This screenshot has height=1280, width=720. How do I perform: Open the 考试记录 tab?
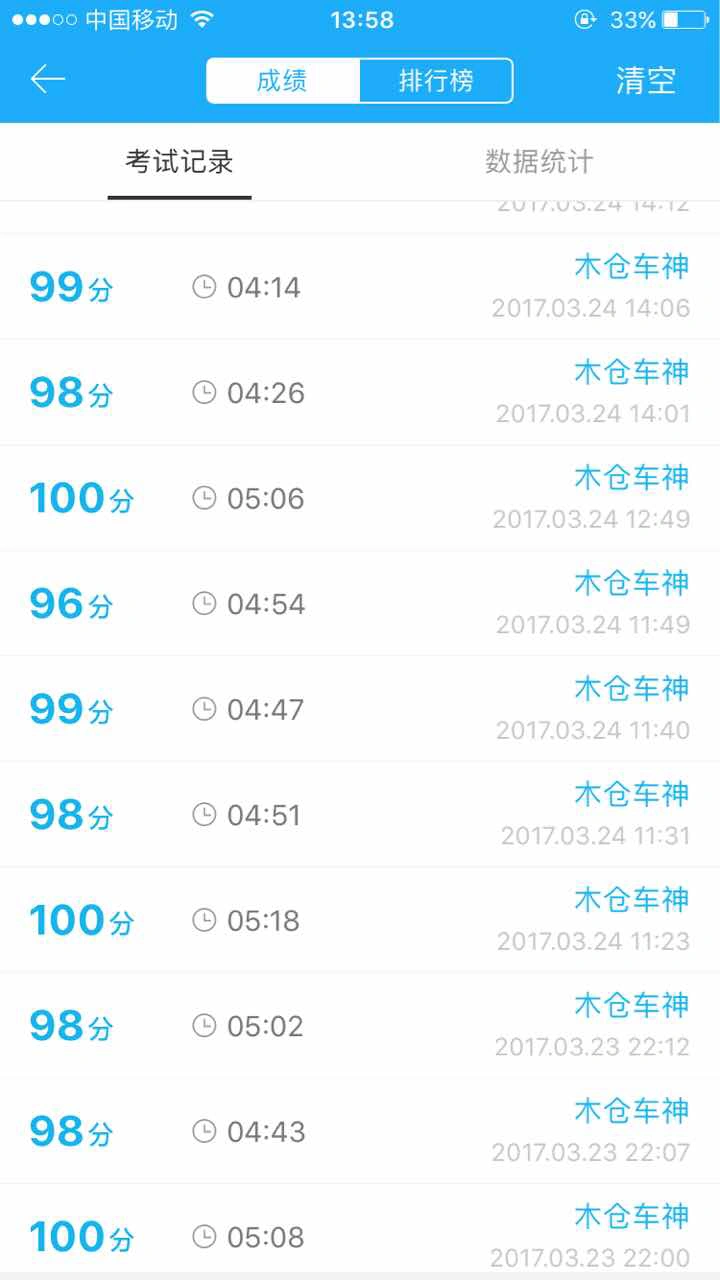click(180, 162)
